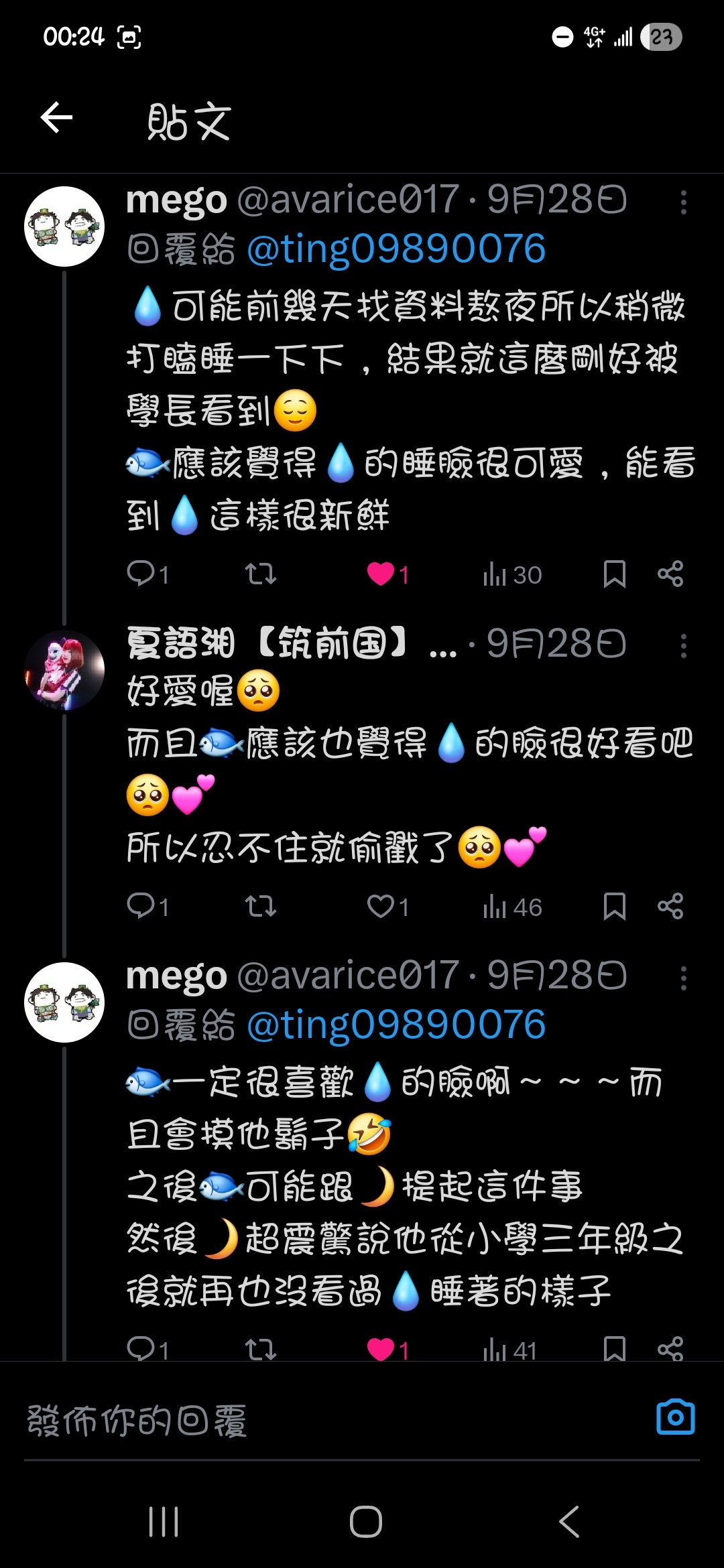
Task: Open 夏語湘's profile picture
Action: [x=64, y=669]
